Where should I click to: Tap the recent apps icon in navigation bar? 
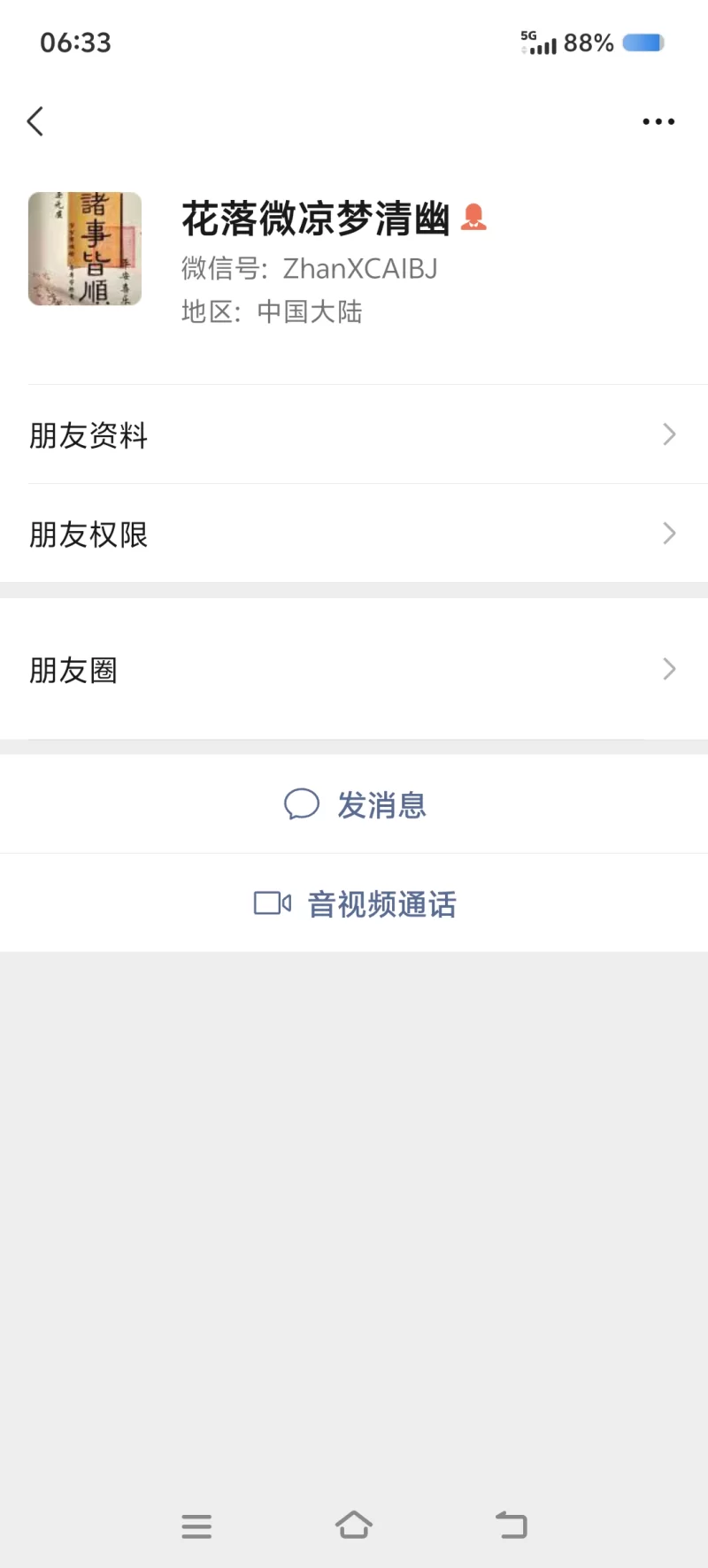coord(196,1526)
